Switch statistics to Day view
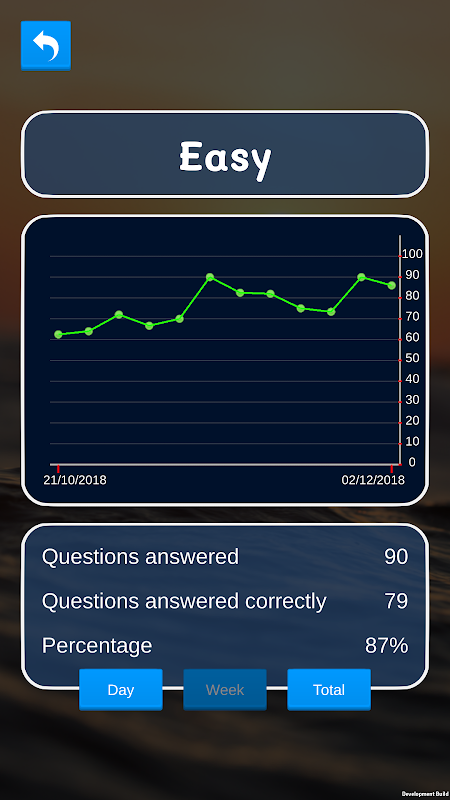The height and width of the screenshot is (800, 450). point(121,689)
